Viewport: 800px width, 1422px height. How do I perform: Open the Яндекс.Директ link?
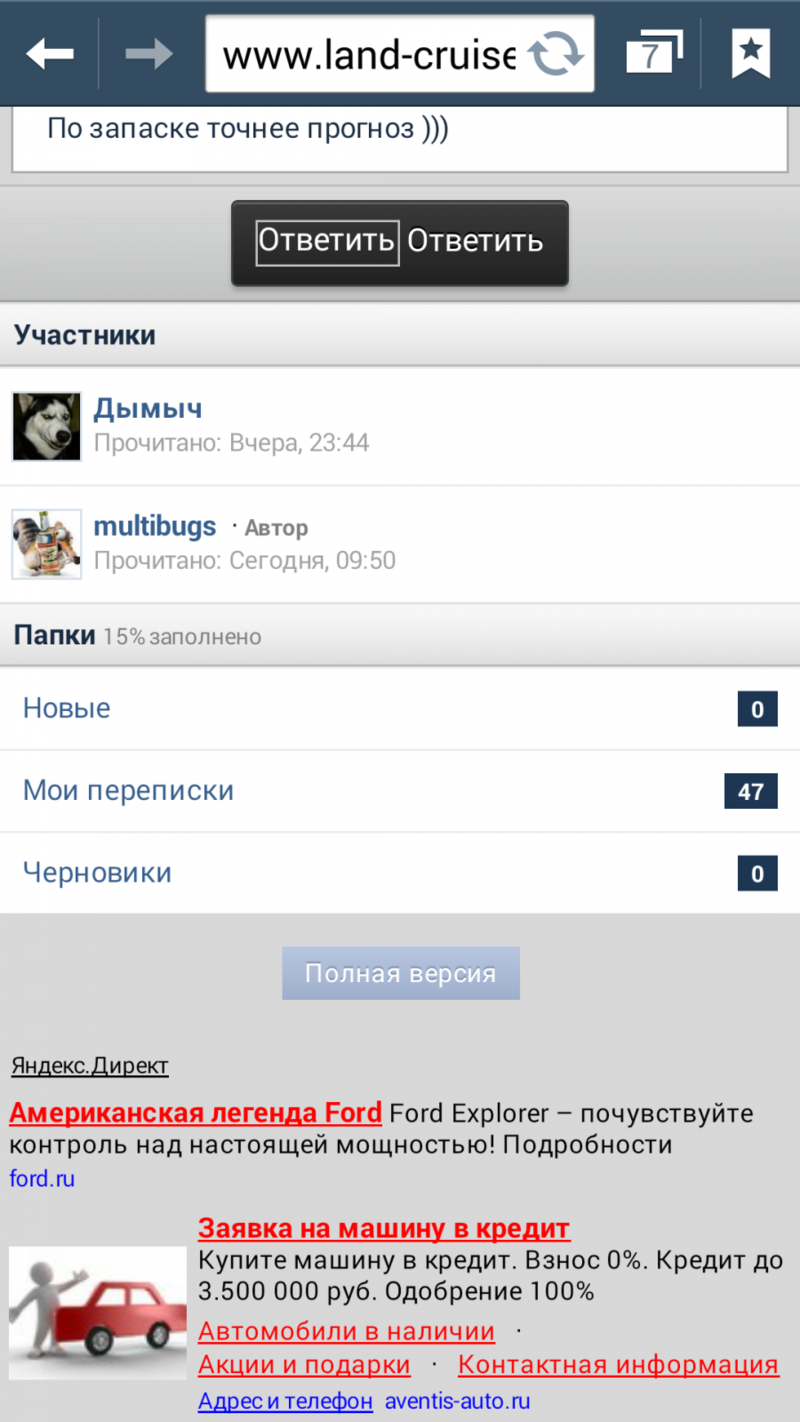pyautogui.click(x=90, y=1066)
